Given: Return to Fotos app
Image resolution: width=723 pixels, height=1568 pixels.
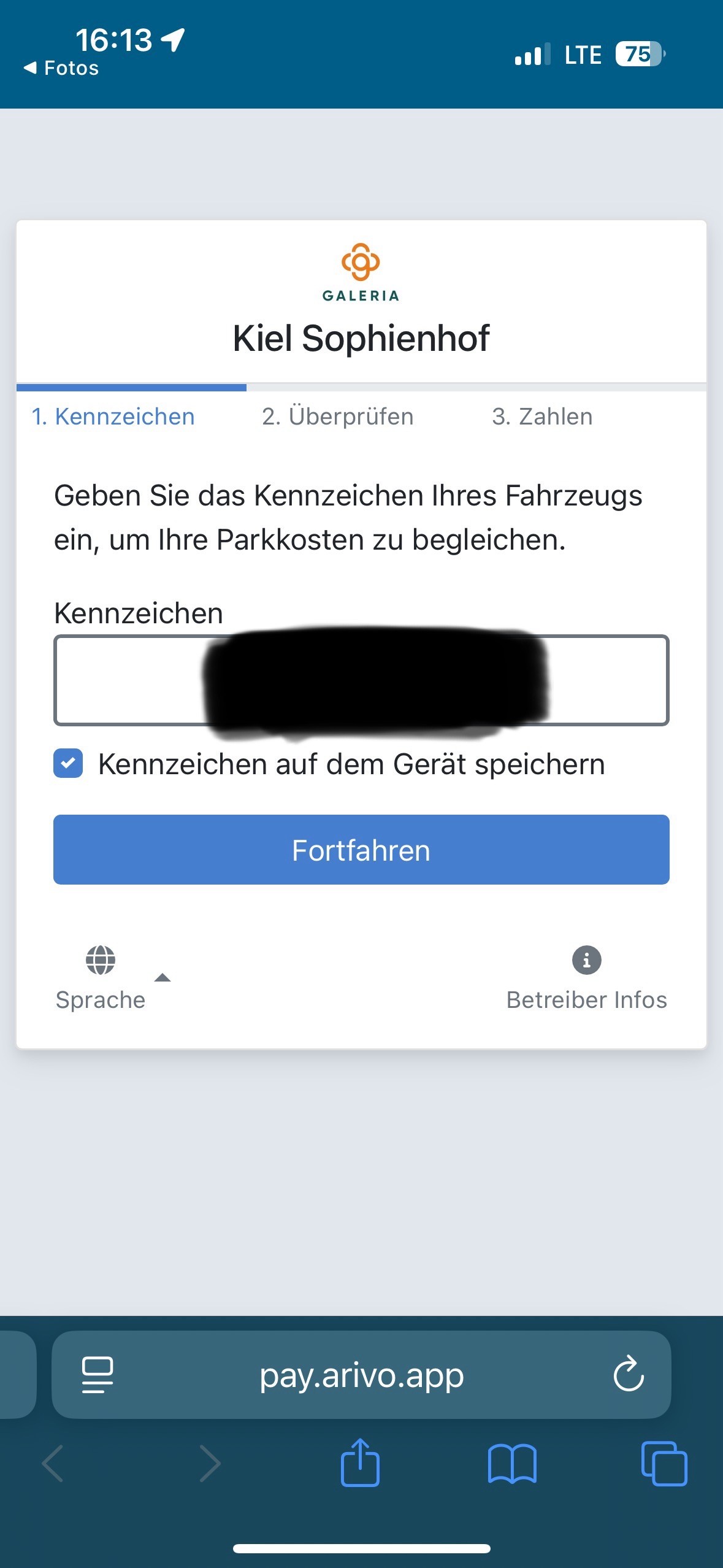Looking at the screenshot, I should point(61,68).
